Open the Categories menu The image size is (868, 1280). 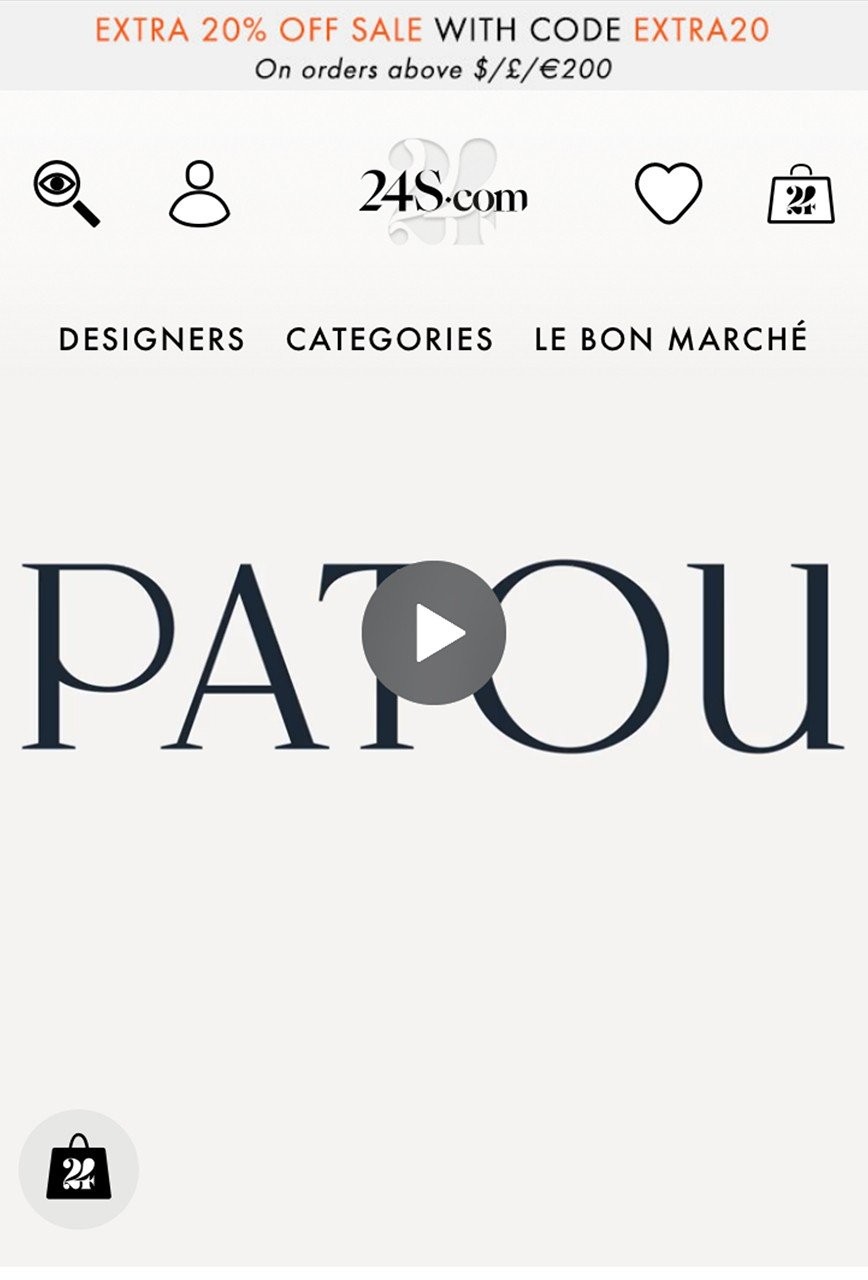point(389,339)
